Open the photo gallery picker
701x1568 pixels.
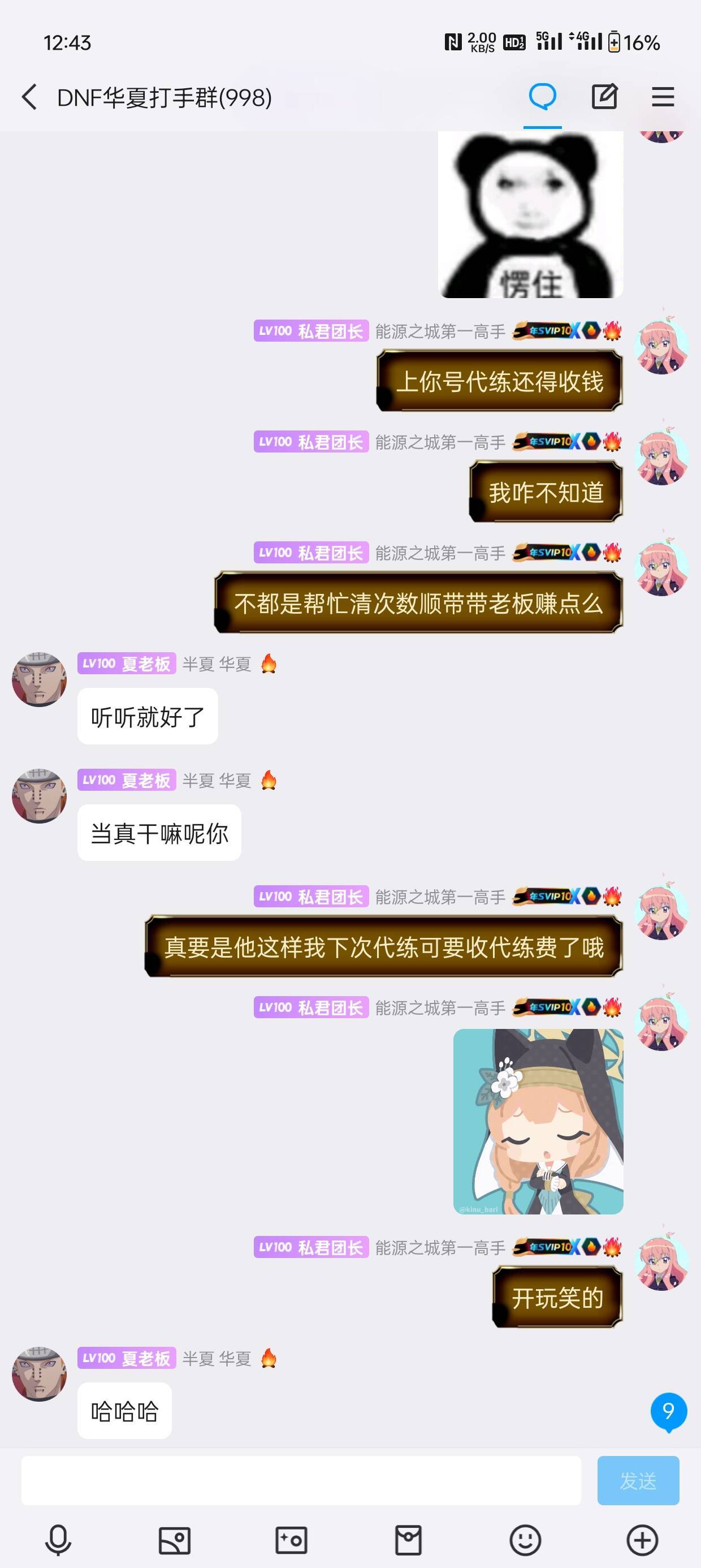tap(175, 1540)
